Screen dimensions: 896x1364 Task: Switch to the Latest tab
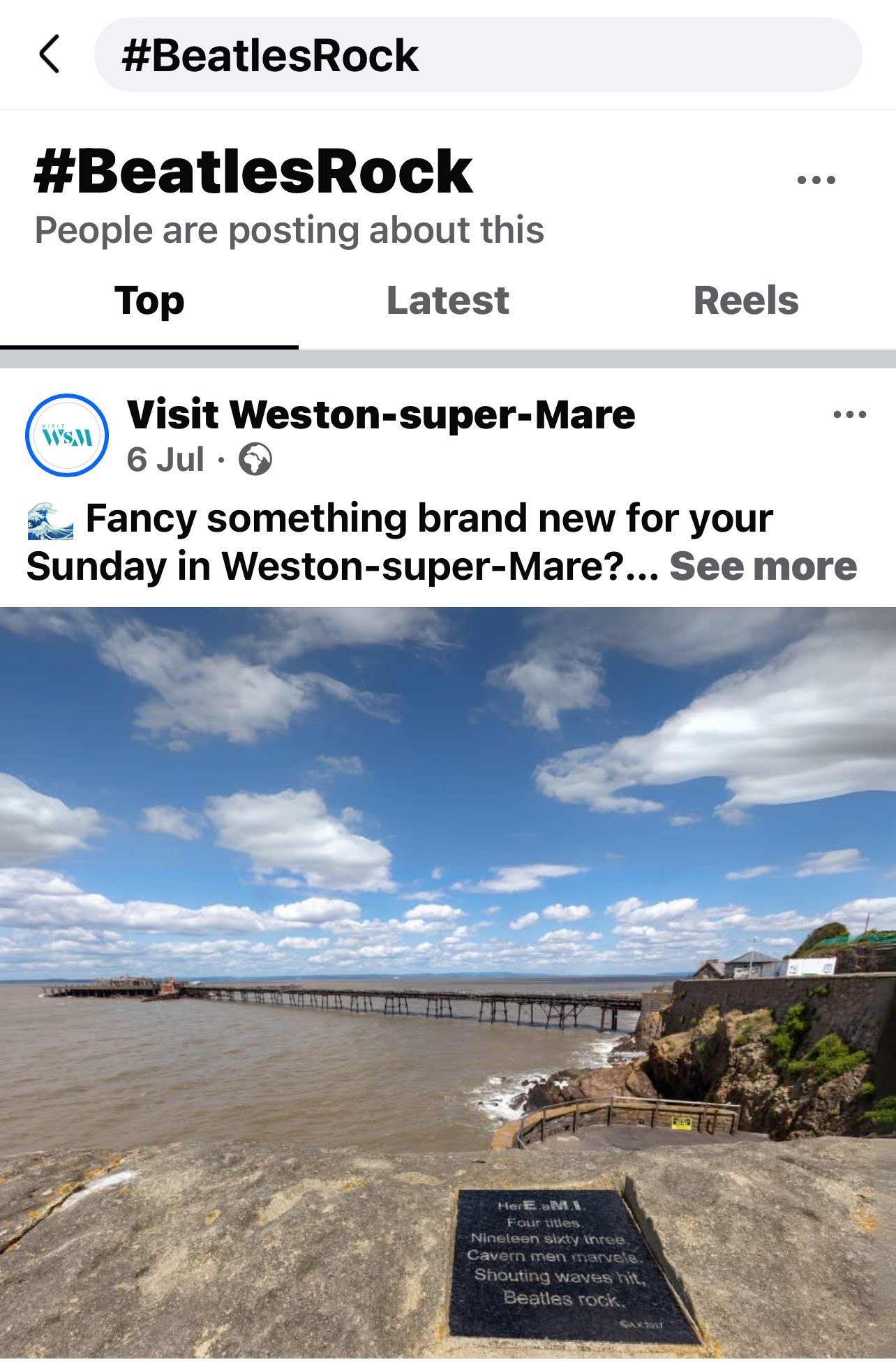447,301
